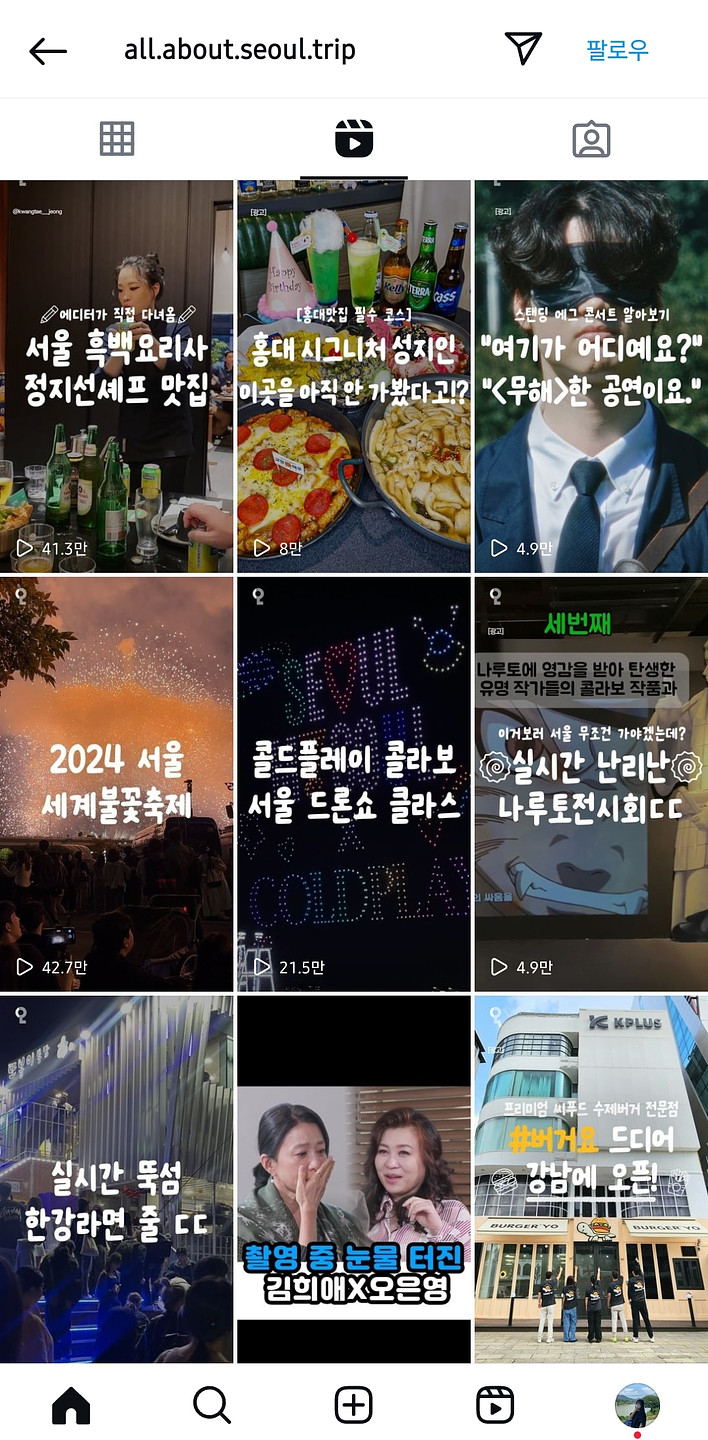This screenshot has width=708, height=1440.
Task: Switch to the posts grid tab
Action: pos(117,139)
